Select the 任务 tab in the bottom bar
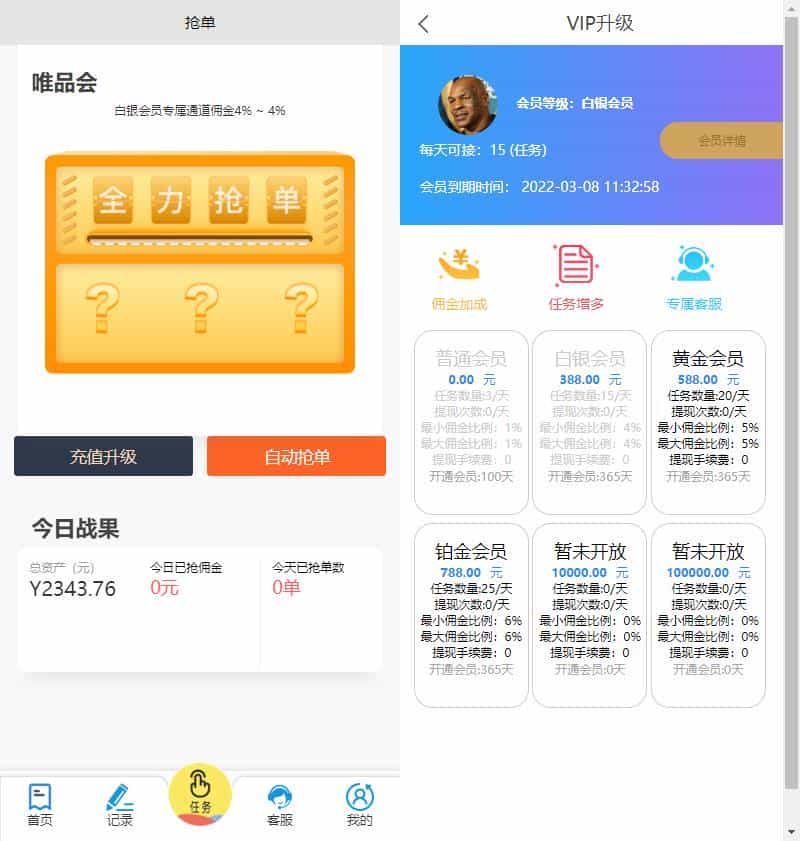 tap(200, 795)
